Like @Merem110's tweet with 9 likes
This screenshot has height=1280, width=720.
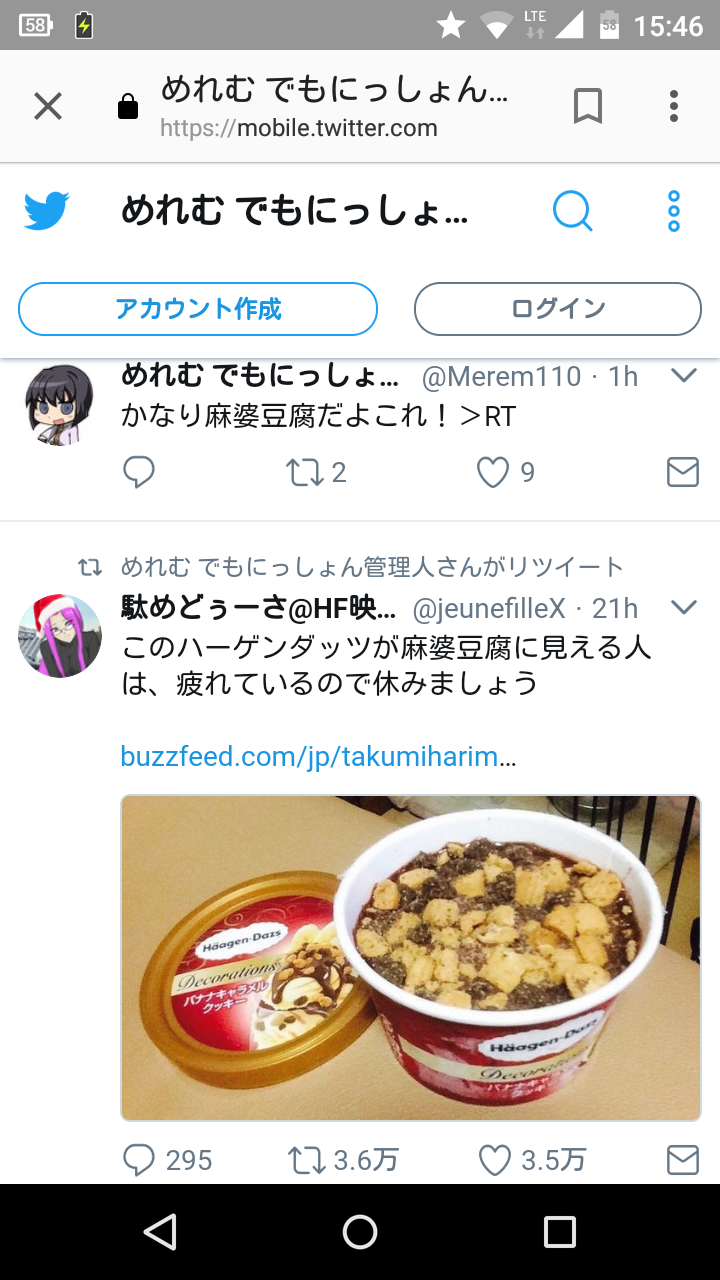[493, 472]
